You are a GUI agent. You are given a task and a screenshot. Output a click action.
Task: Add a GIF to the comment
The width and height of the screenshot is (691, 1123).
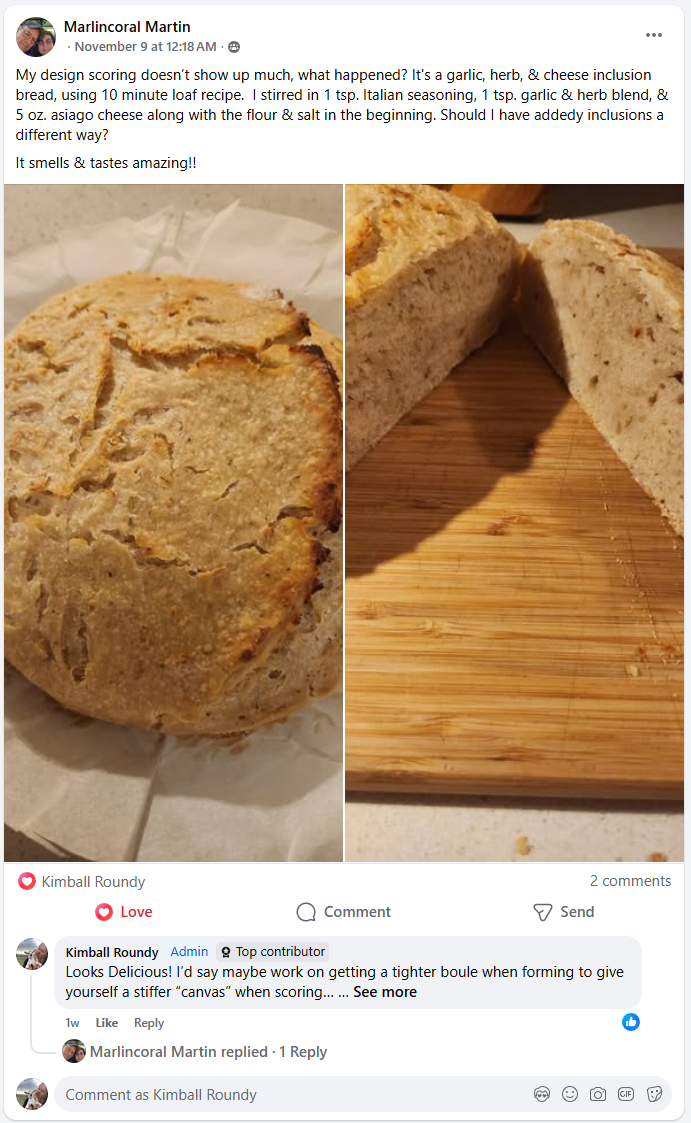coord(626,1095)
